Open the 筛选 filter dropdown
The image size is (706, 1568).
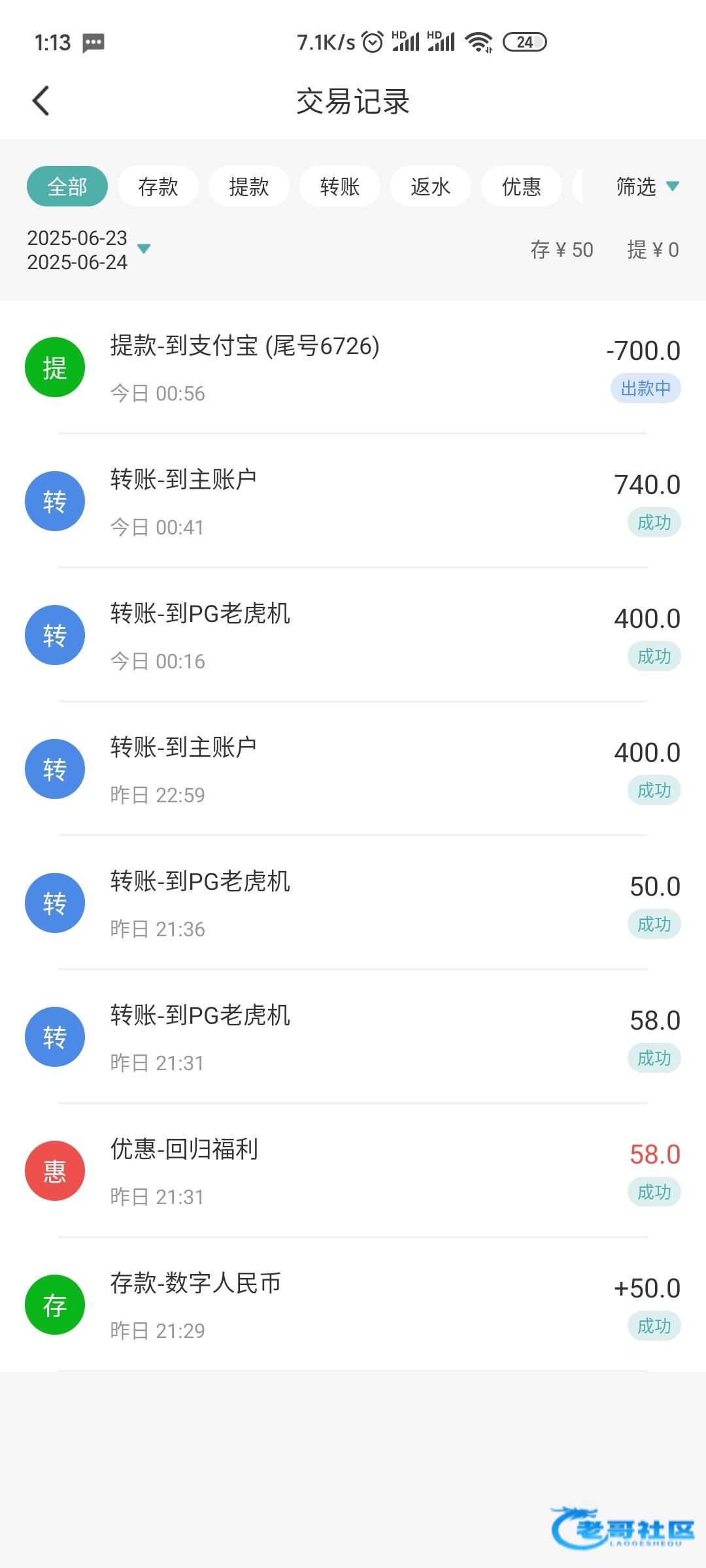coord(647,186)
